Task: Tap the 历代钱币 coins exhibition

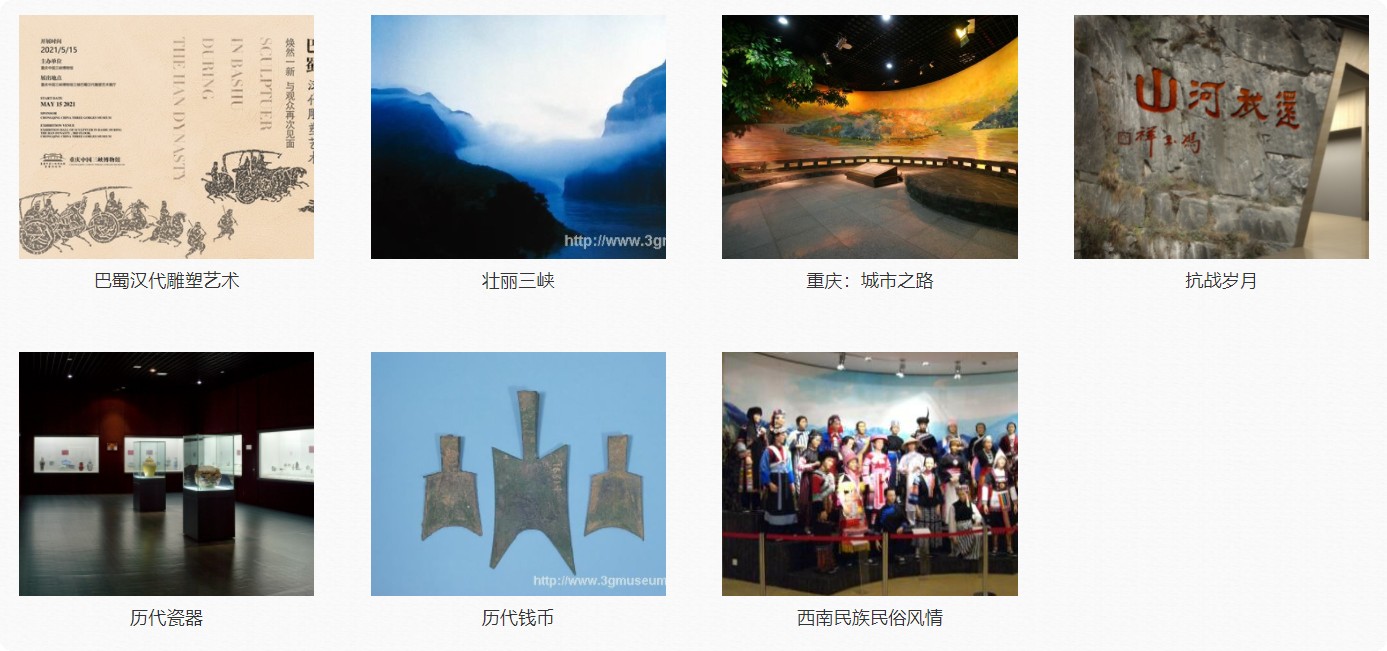Action: coord(518,473)
